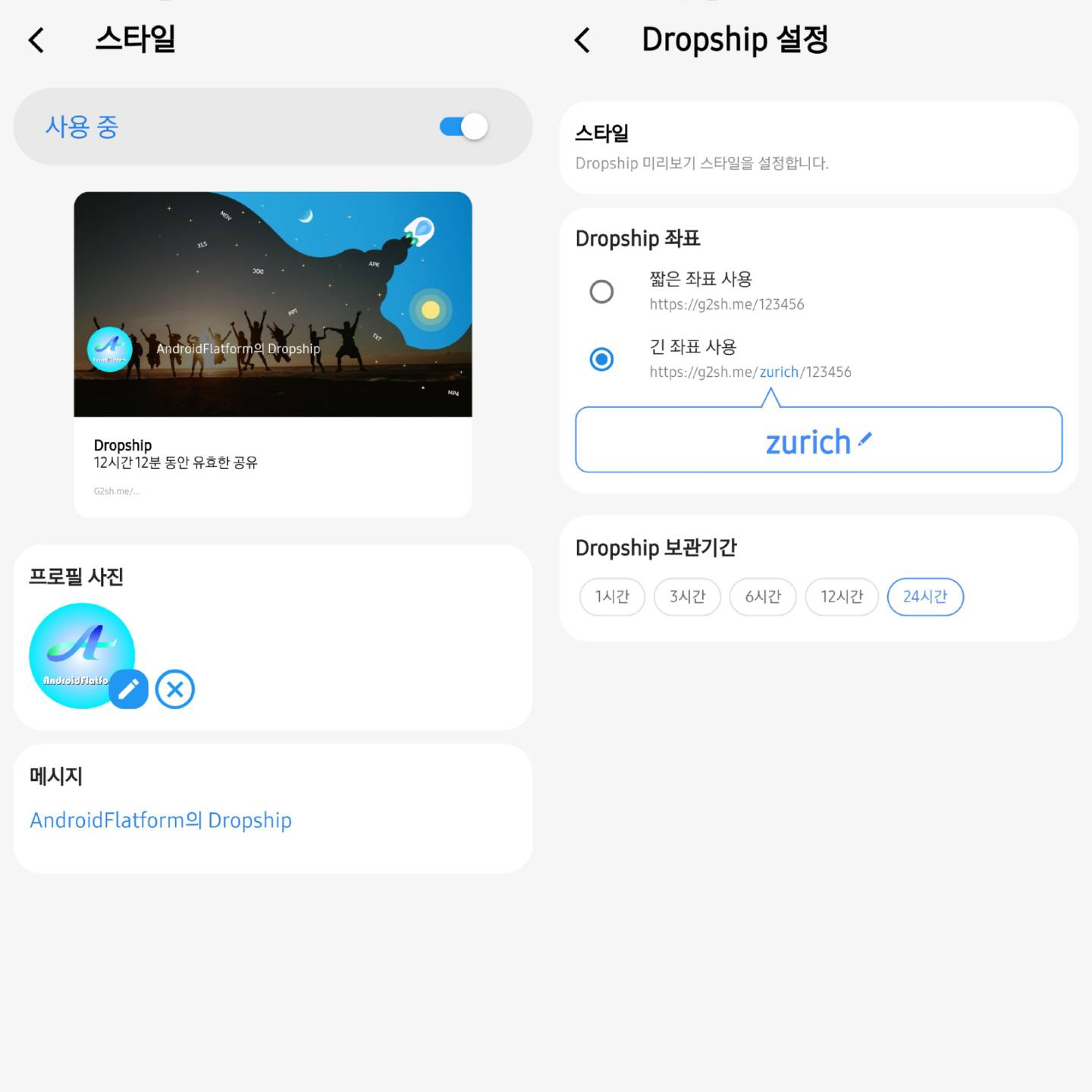Set retention period to 1시간
1092x1092 pixels.
tap(612, 597)
